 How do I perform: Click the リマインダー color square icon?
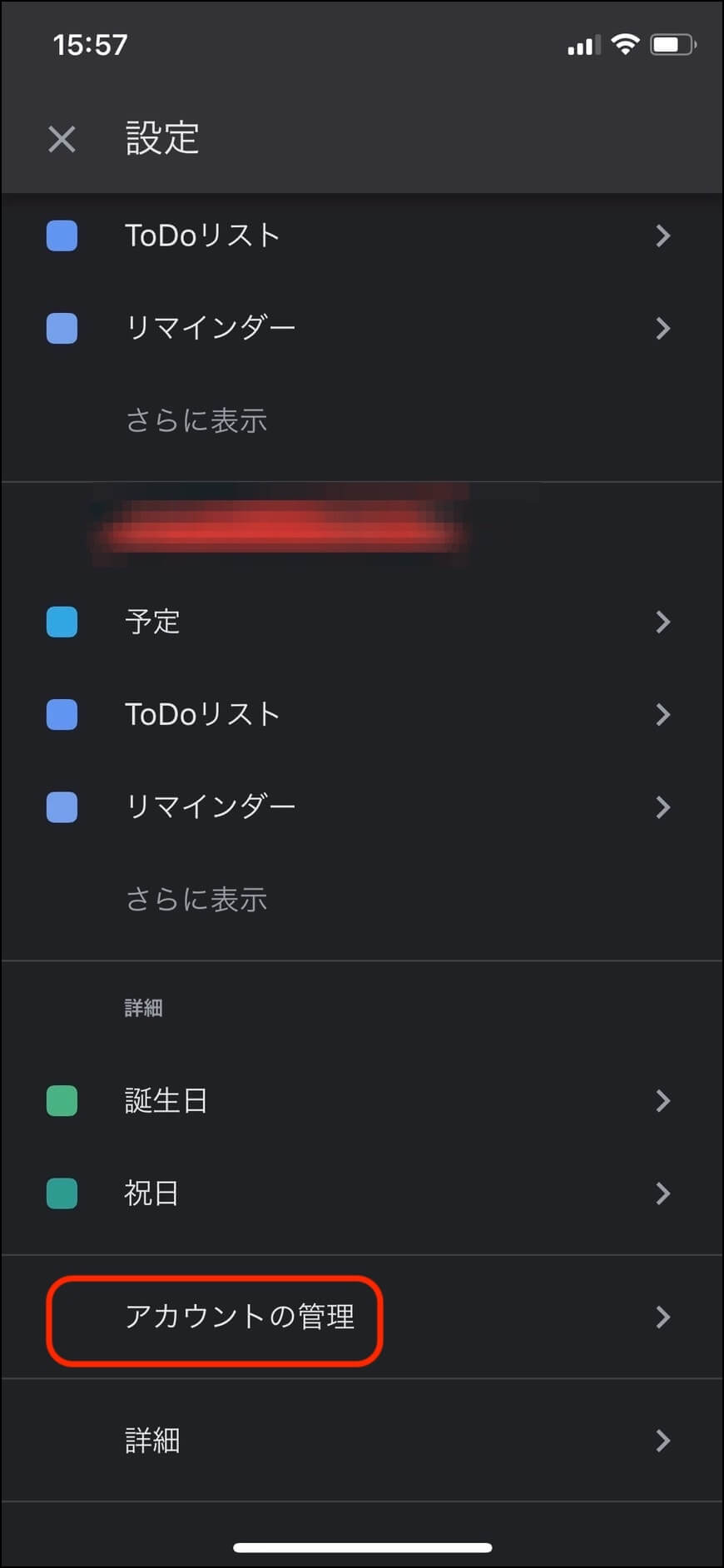pyautogui.click(x=62, y=329)
